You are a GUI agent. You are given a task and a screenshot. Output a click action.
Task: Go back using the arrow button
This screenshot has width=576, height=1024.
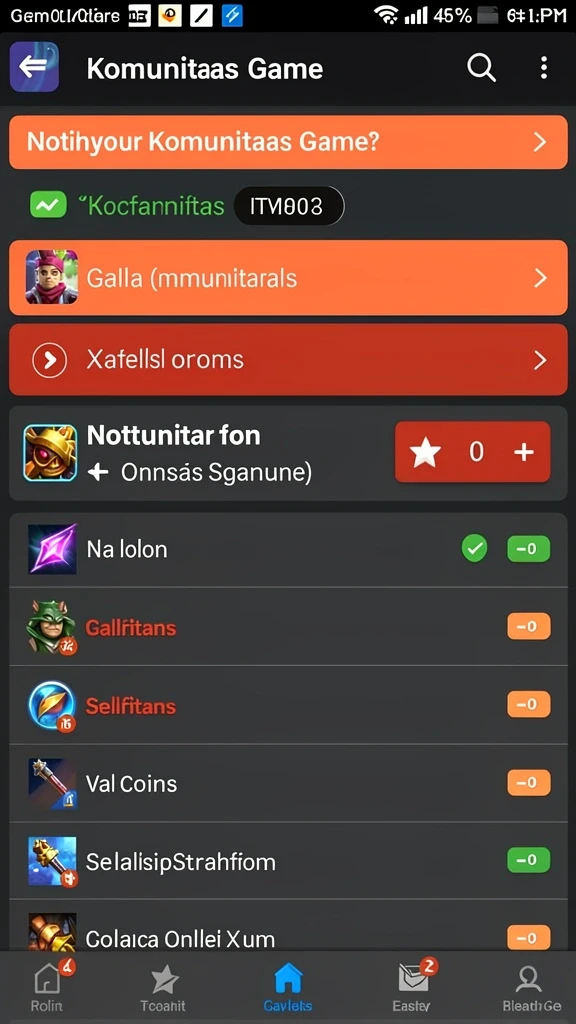[x=34, y=67]
